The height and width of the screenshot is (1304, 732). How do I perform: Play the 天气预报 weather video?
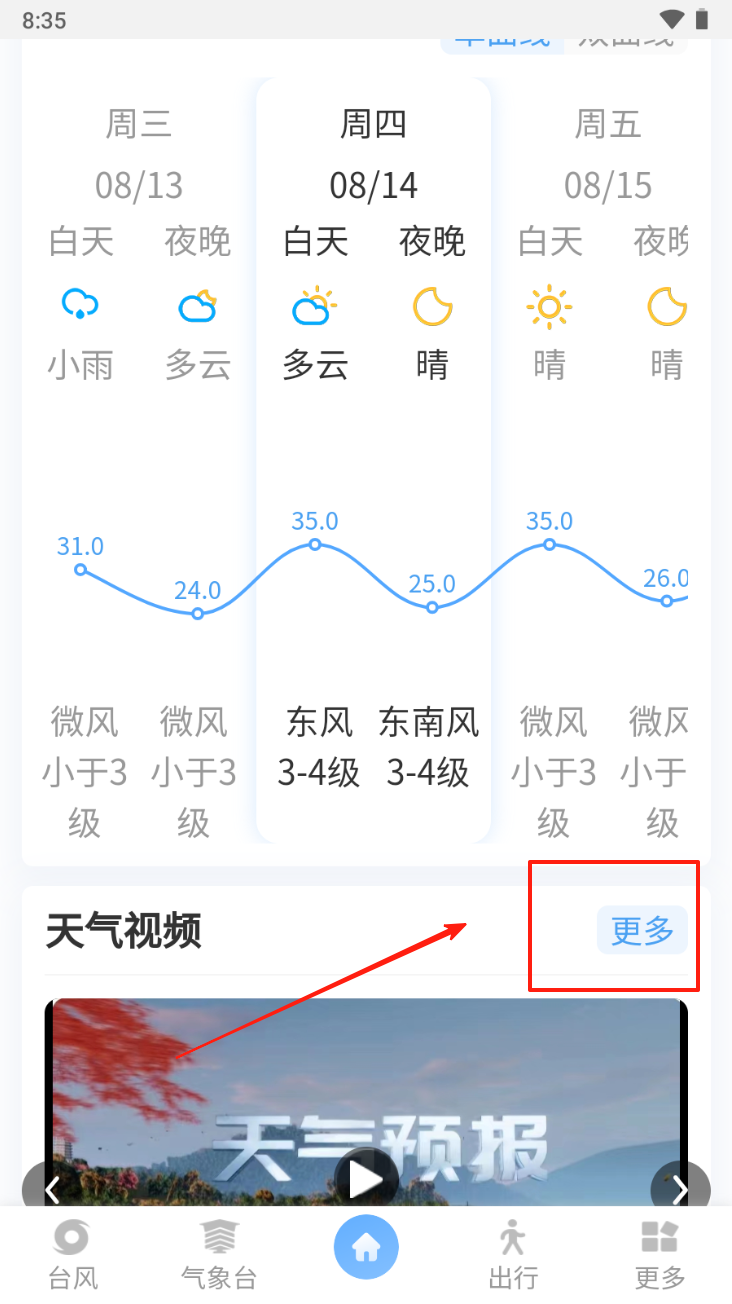[365, 1178]
